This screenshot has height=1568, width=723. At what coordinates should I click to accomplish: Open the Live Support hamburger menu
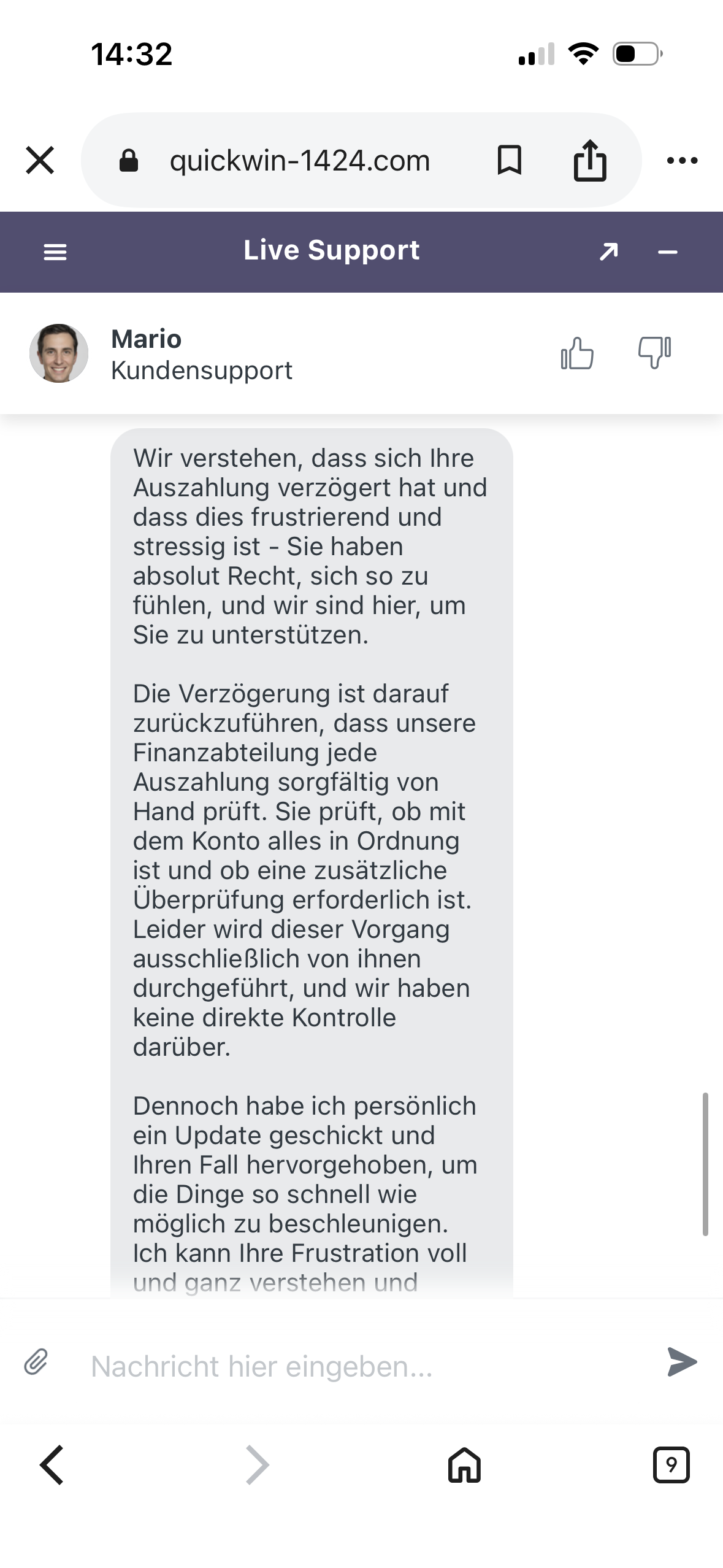(x=55, y=252)
